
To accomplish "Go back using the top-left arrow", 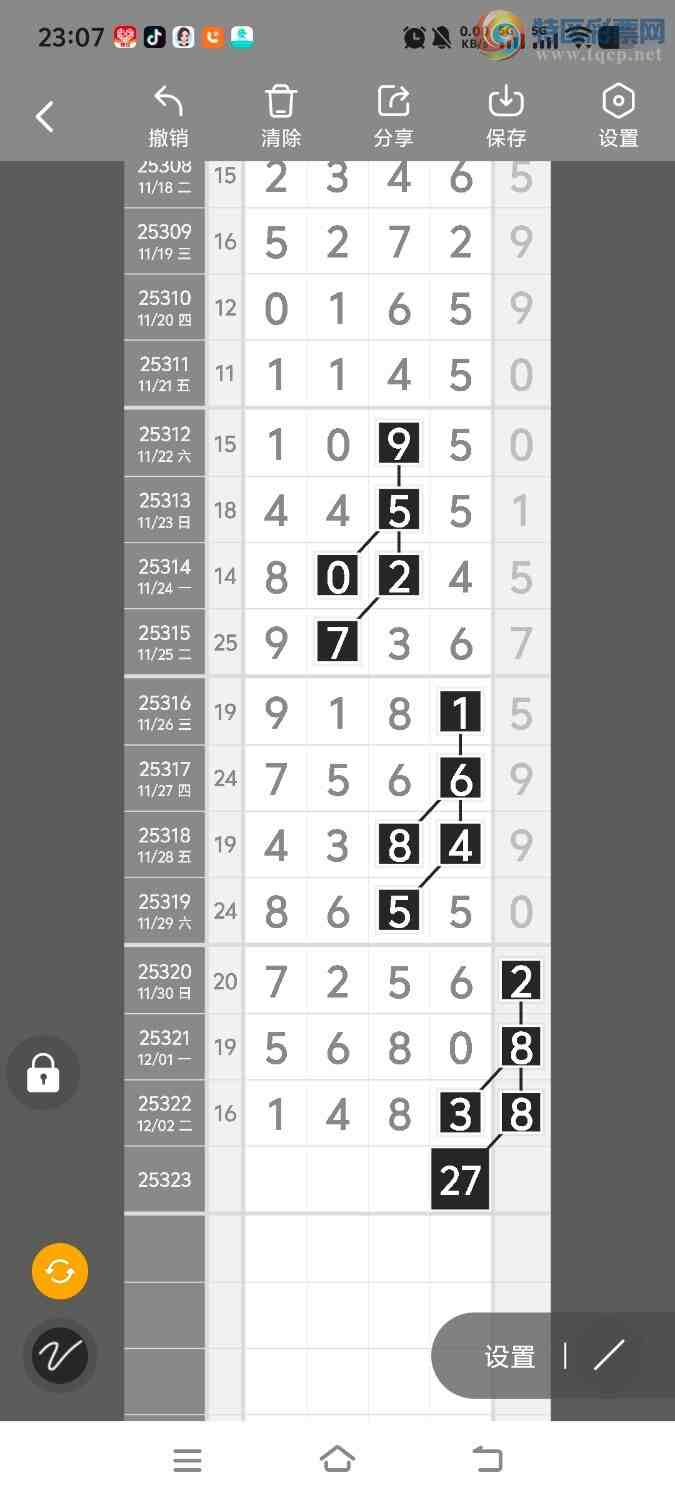I will [45, 117].
